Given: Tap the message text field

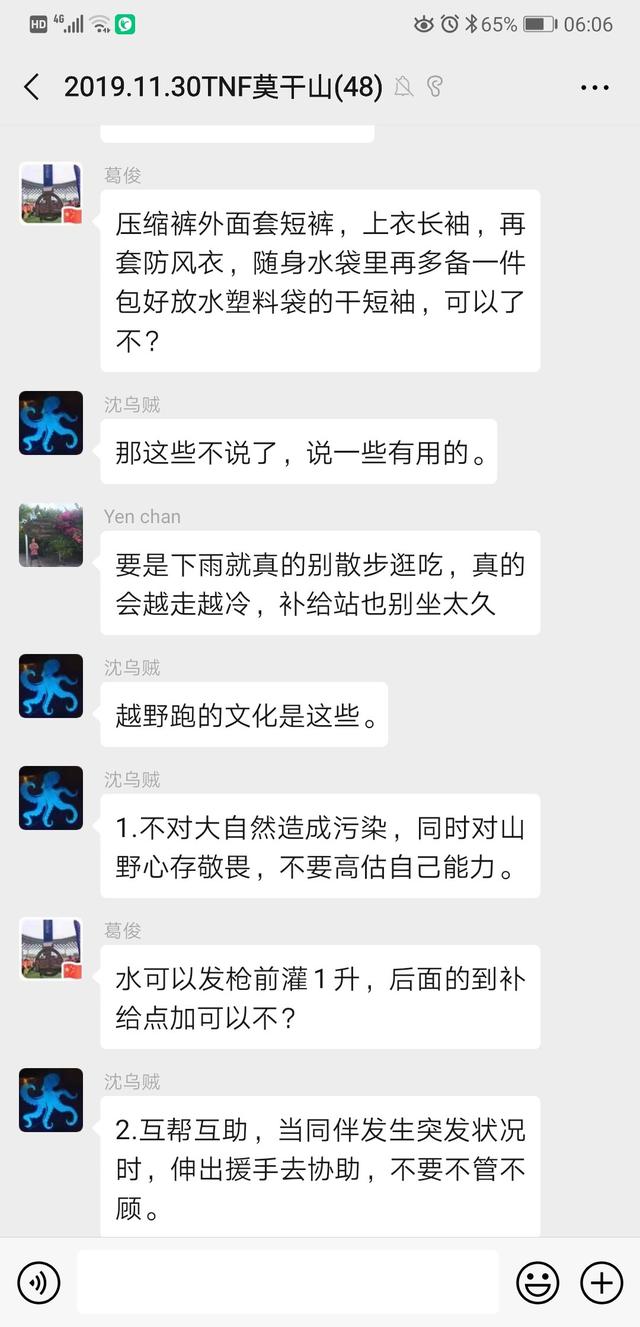Looking at the screenshot, I should click(287, 1281).
